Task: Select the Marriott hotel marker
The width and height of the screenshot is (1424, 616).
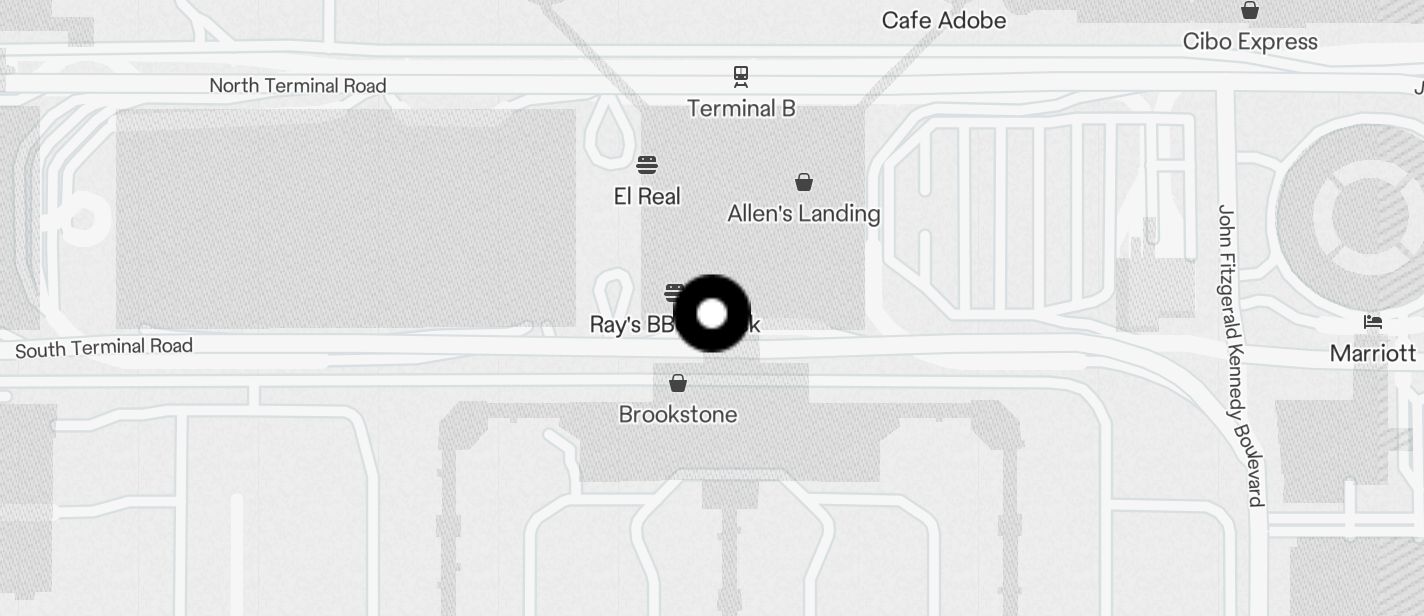Action: coord(1372,322)
